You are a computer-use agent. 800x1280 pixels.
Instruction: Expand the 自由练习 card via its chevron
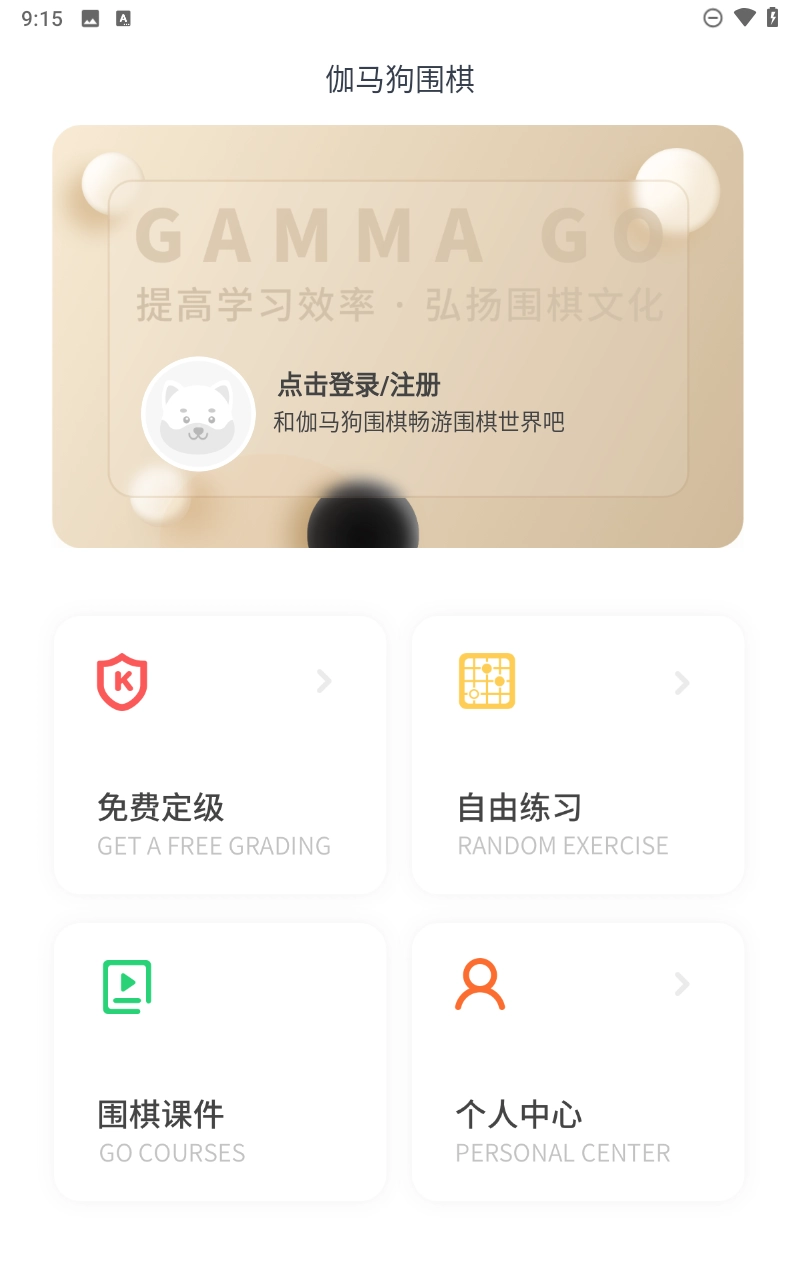click(x=681, y=683)
